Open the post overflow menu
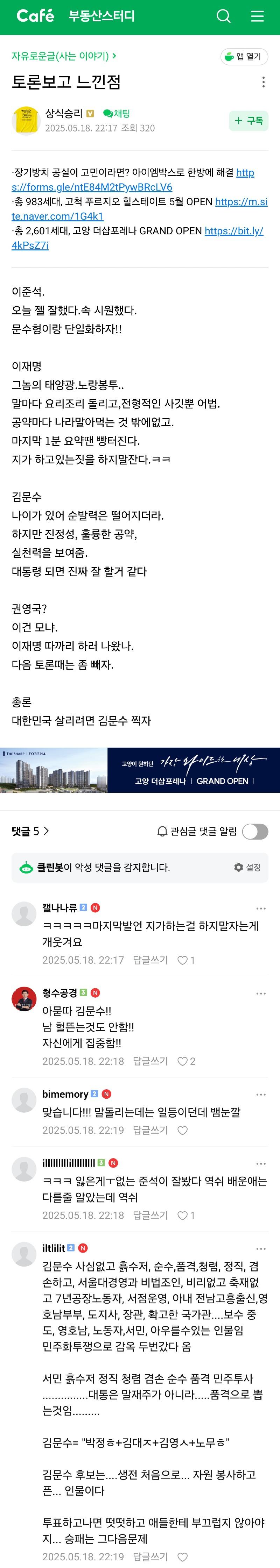This screenshot has width=280, height=1568. click(263, 81)
